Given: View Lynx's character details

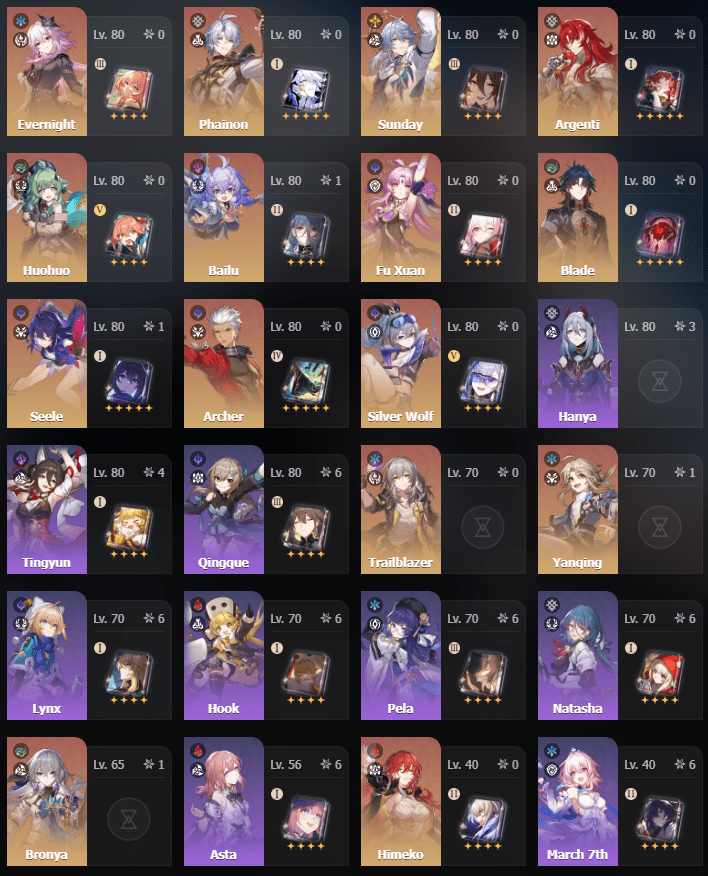Looking at the screenshot, I should [x=46, y=654].
